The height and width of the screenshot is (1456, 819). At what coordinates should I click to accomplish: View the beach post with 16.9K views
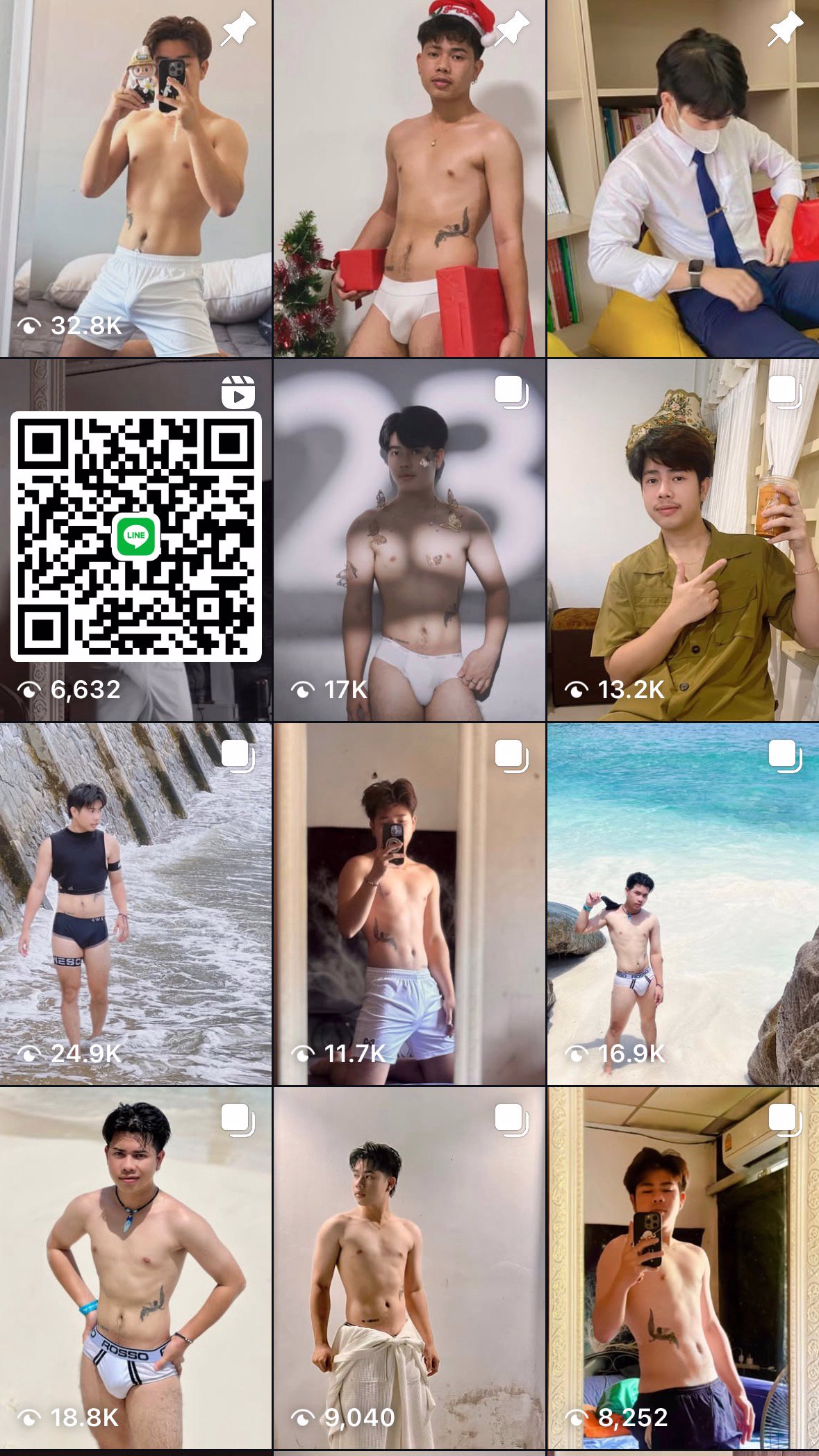[683, 904]
